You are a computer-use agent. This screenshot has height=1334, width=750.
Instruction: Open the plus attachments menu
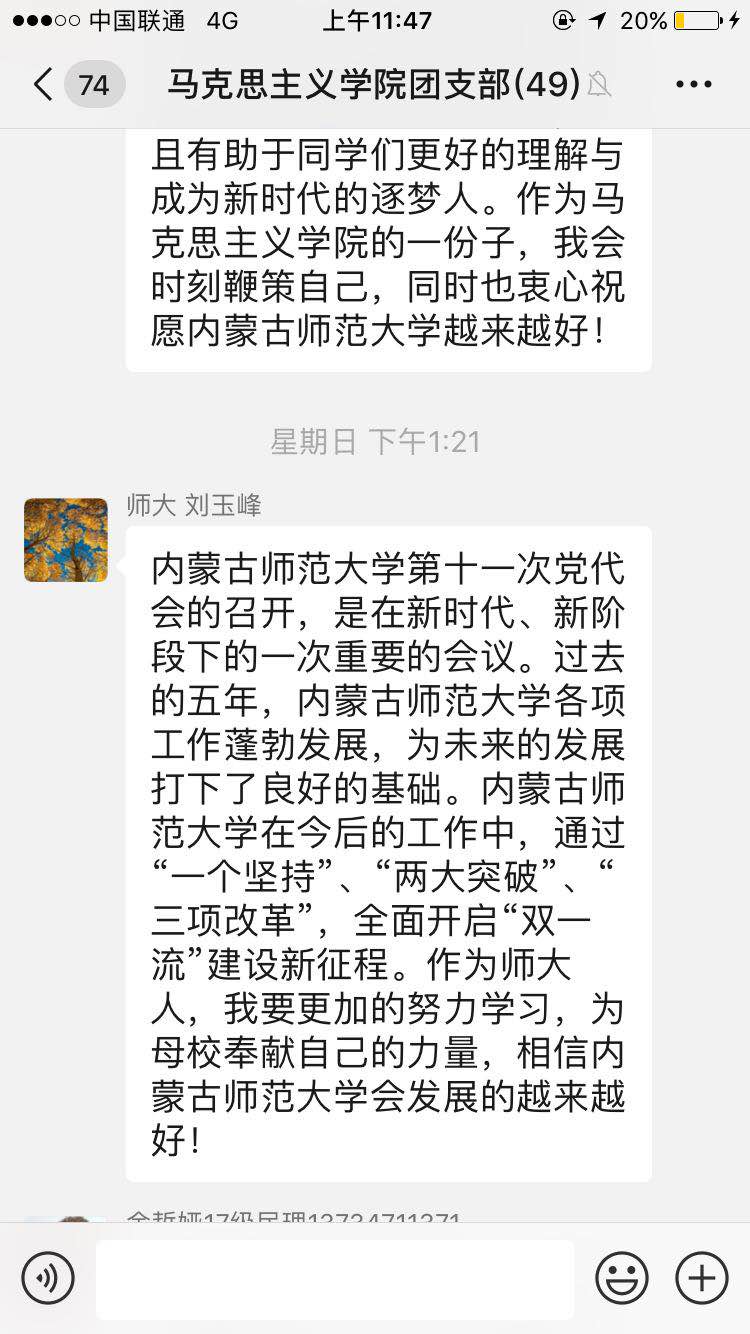tap(702, 1278)
